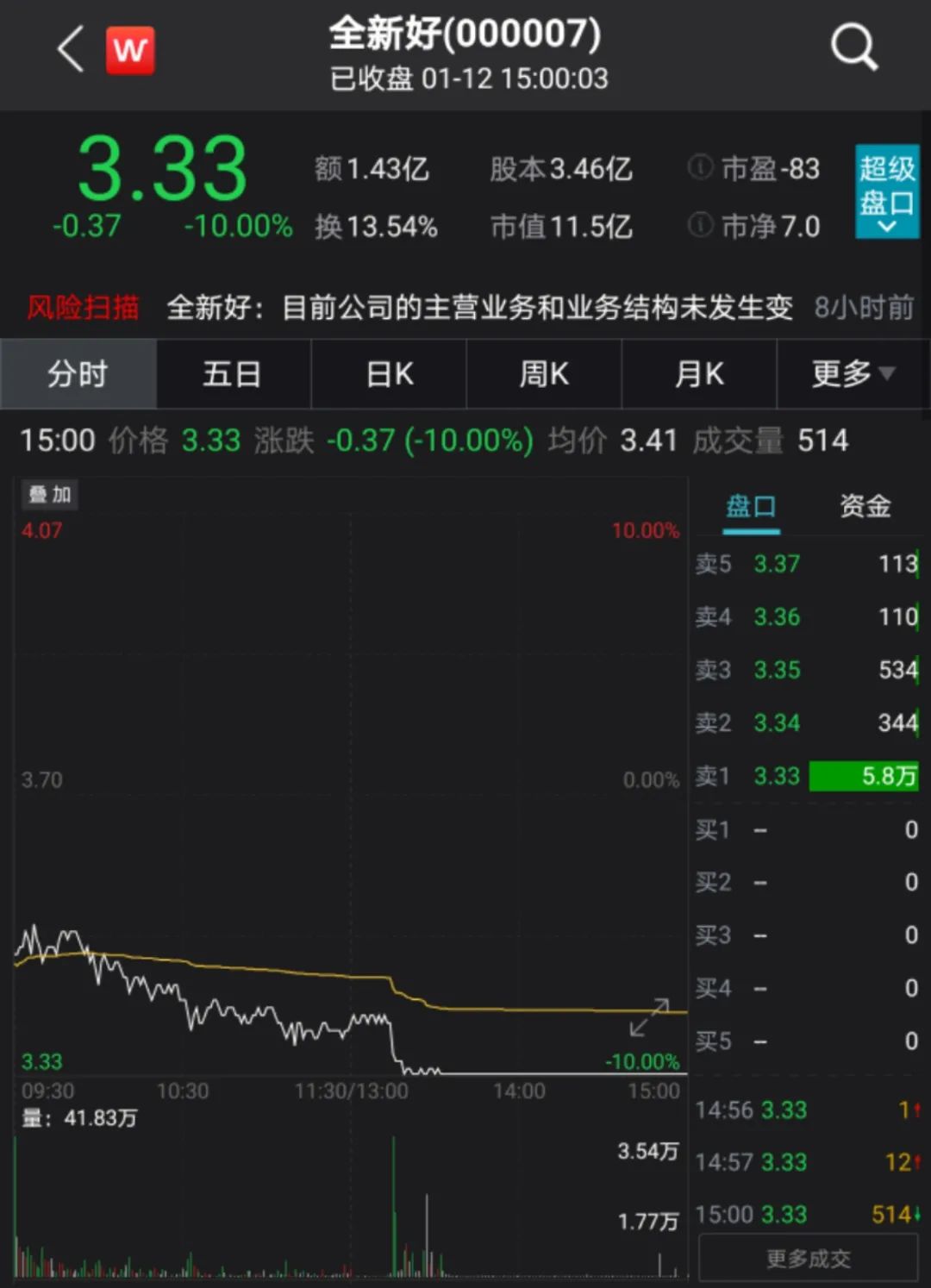This screenshot has height=1288, width=931.
Task: Open the 更多 chart period dropdown
Action: tap(852, 374)
